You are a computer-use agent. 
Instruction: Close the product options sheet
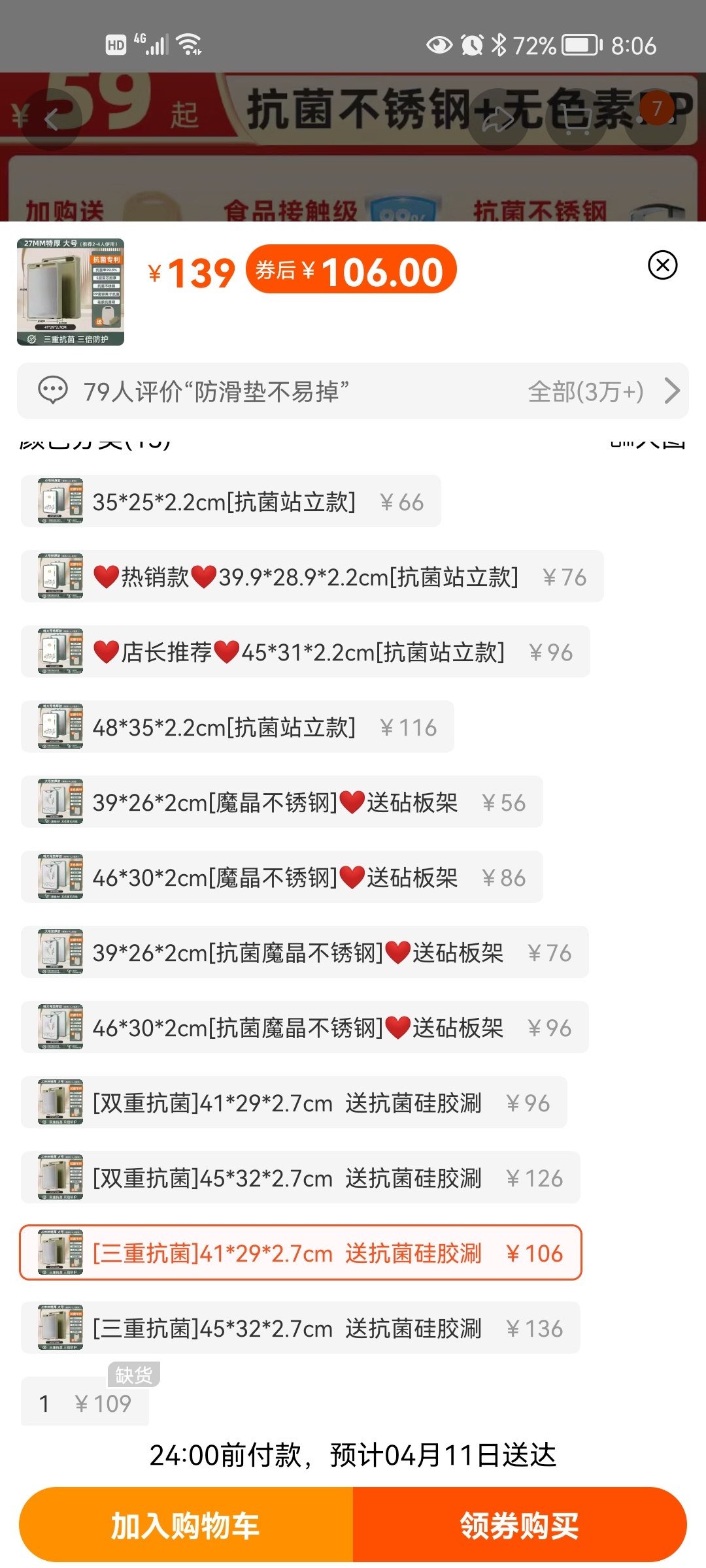pyautogui.click(x=662, y=265)
